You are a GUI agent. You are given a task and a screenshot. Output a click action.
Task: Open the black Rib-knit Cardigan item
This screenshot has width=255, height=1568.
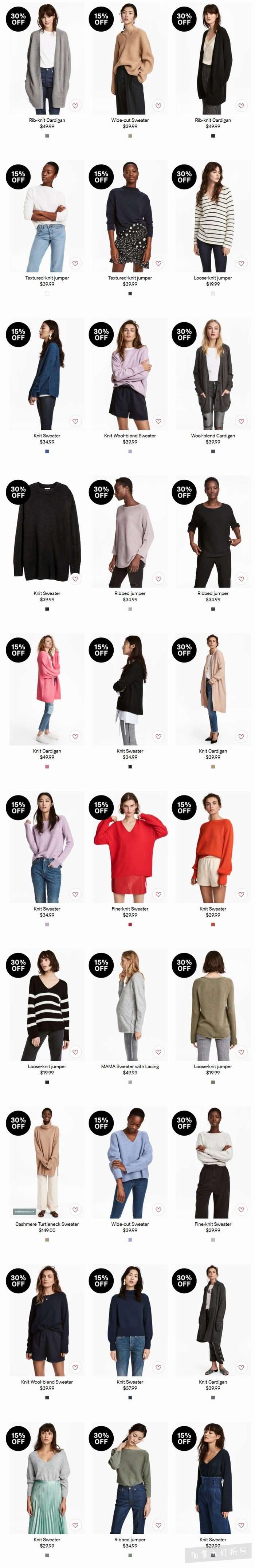(x=212, y=58)
